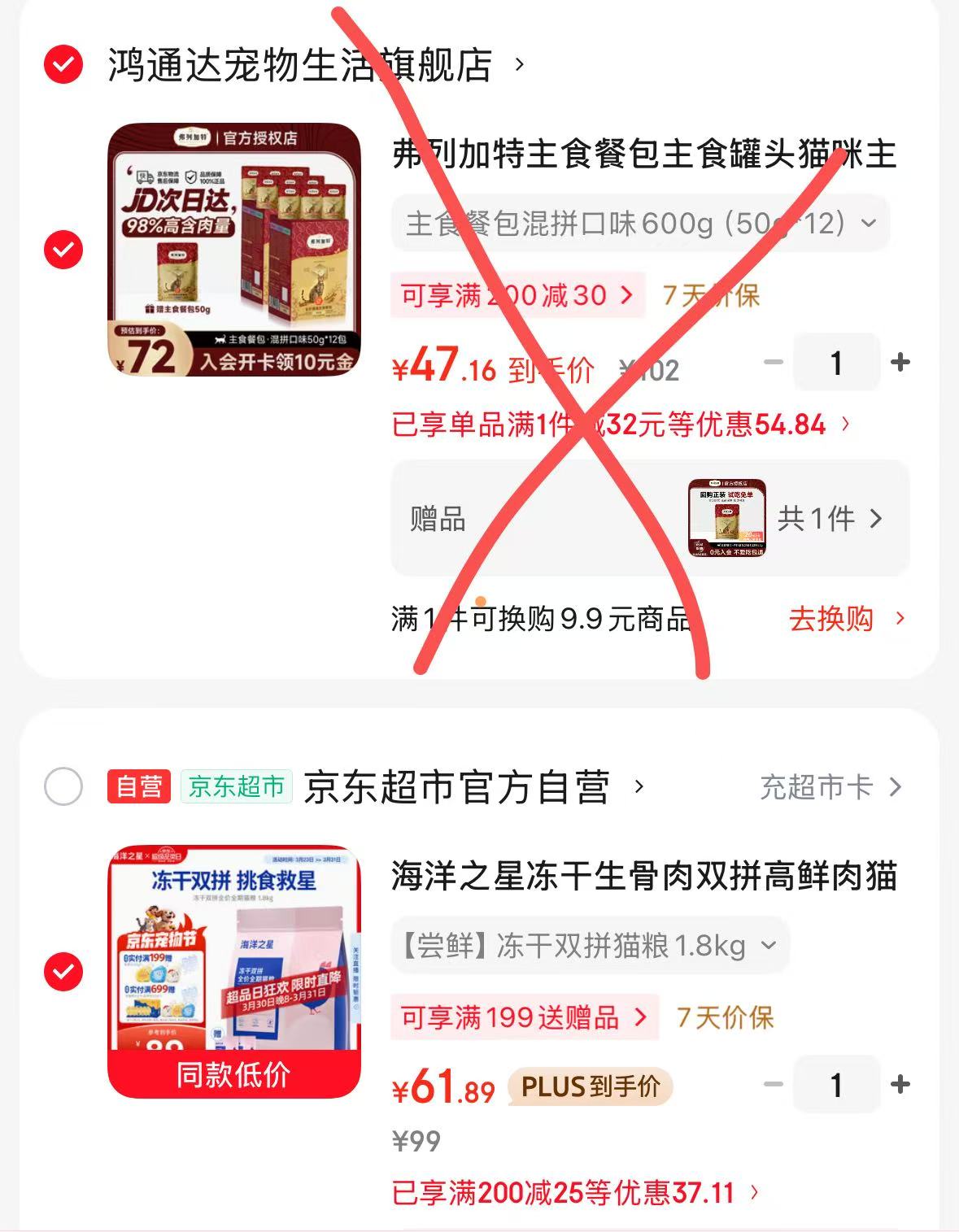Increase the 弗列加特 quantity with plus
The height and width of the screenshot is (1232, 959).
point(900,363)
